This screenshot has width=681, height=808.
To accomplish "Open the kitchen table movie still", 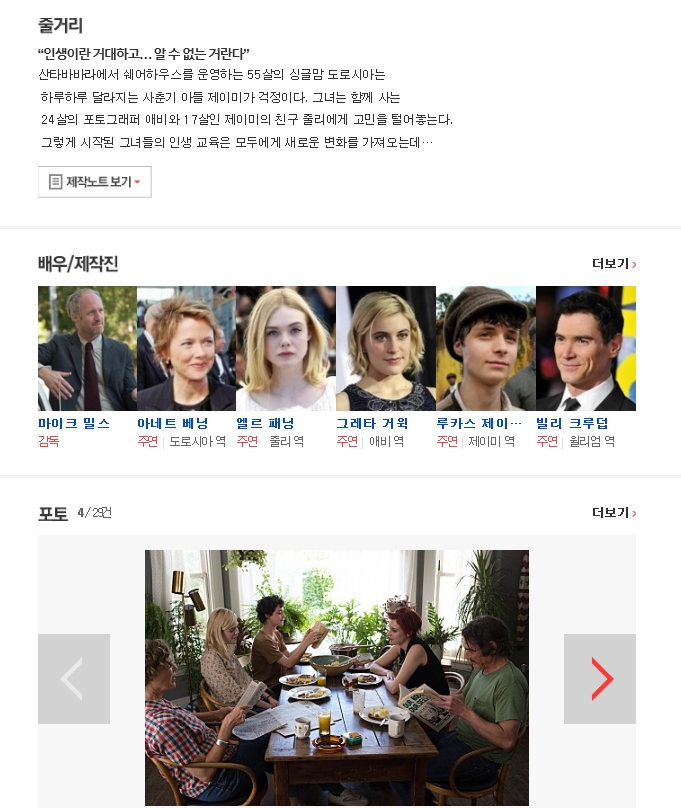I will [x=336, y=677].
